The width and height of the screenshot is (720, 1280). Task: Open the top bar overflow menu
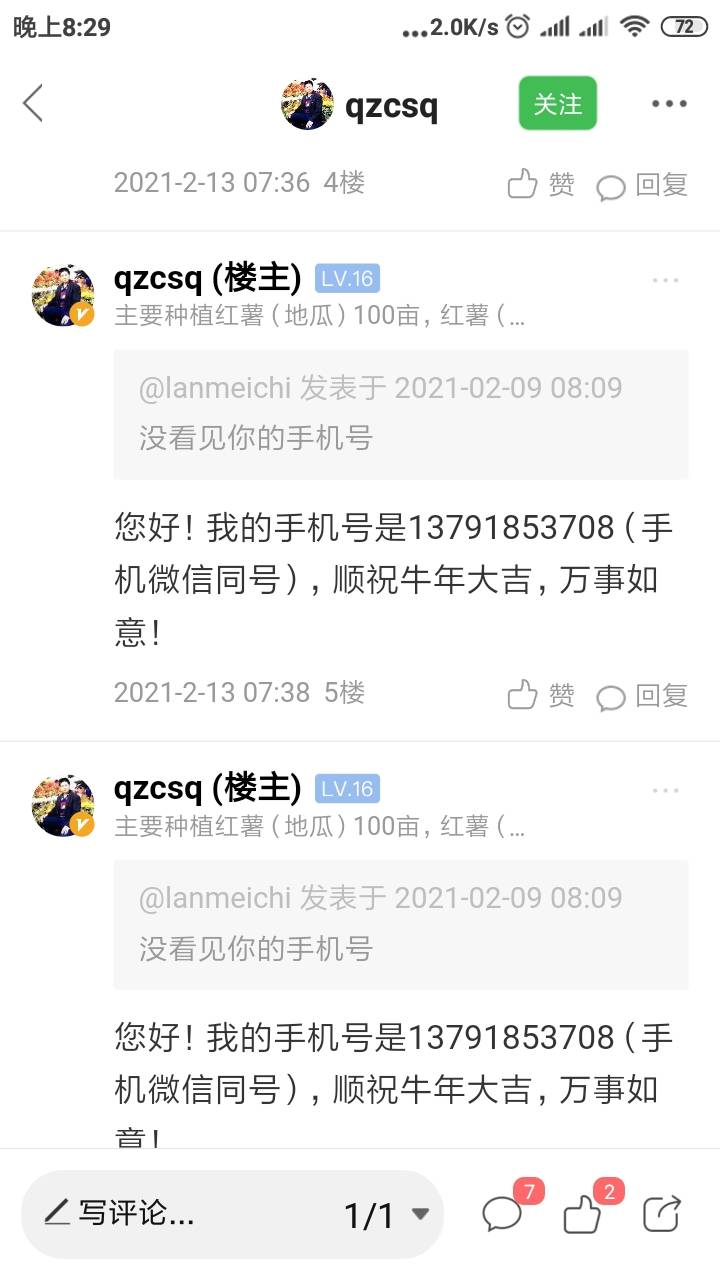coord(668,103)
